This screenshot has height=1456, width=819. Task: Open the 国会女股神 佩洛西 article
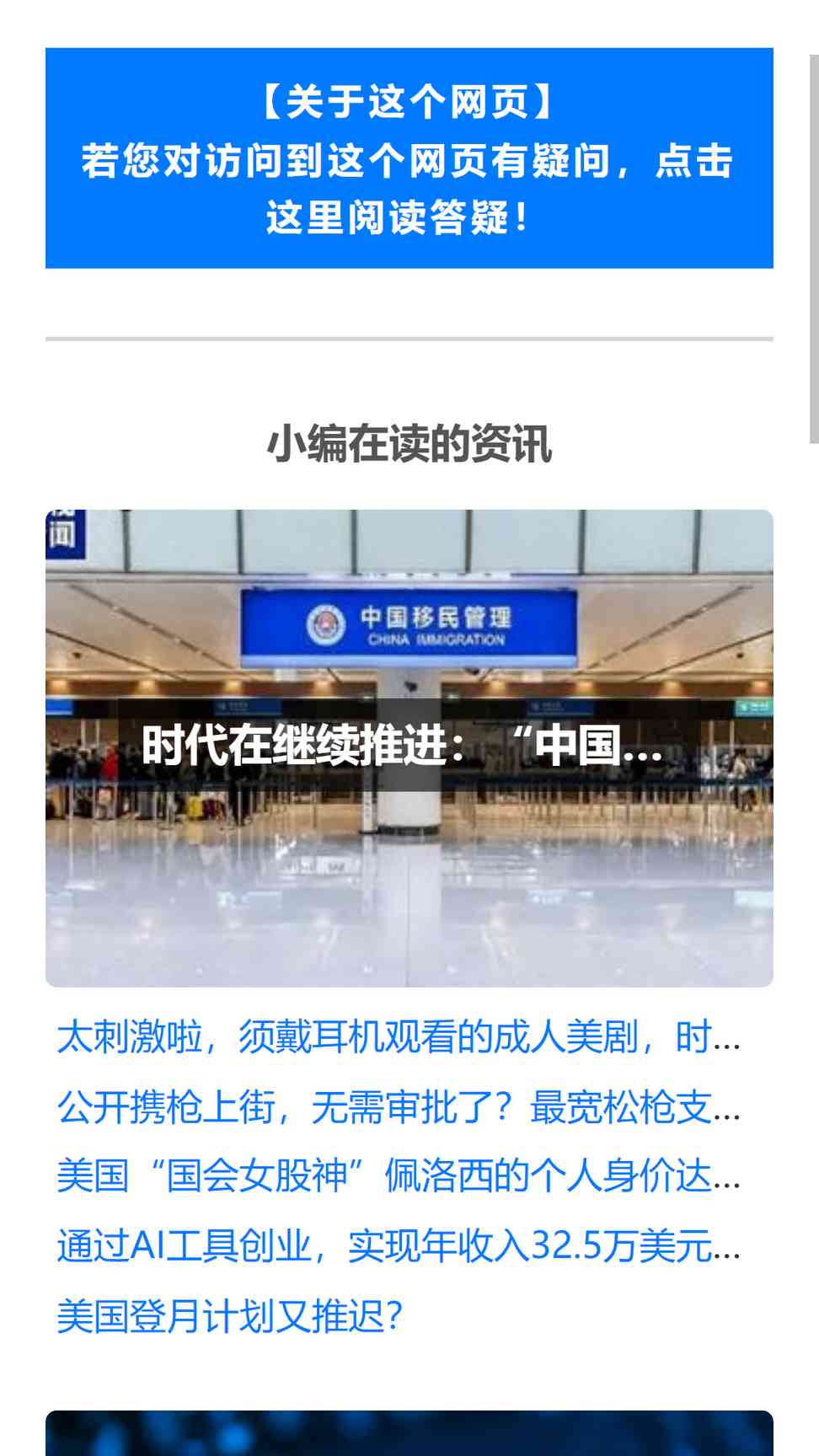click(398, 1176)
